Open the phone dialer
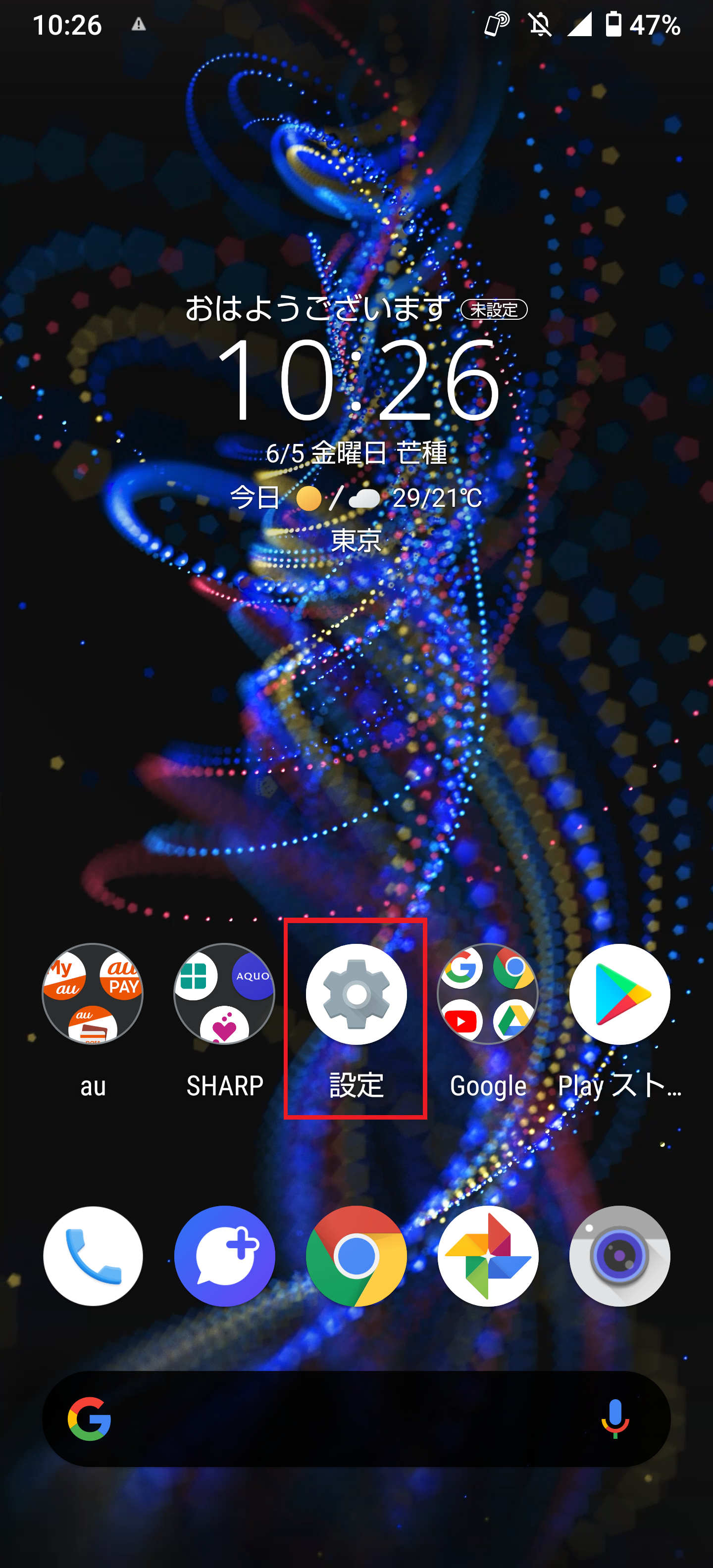 (93, 1256)
